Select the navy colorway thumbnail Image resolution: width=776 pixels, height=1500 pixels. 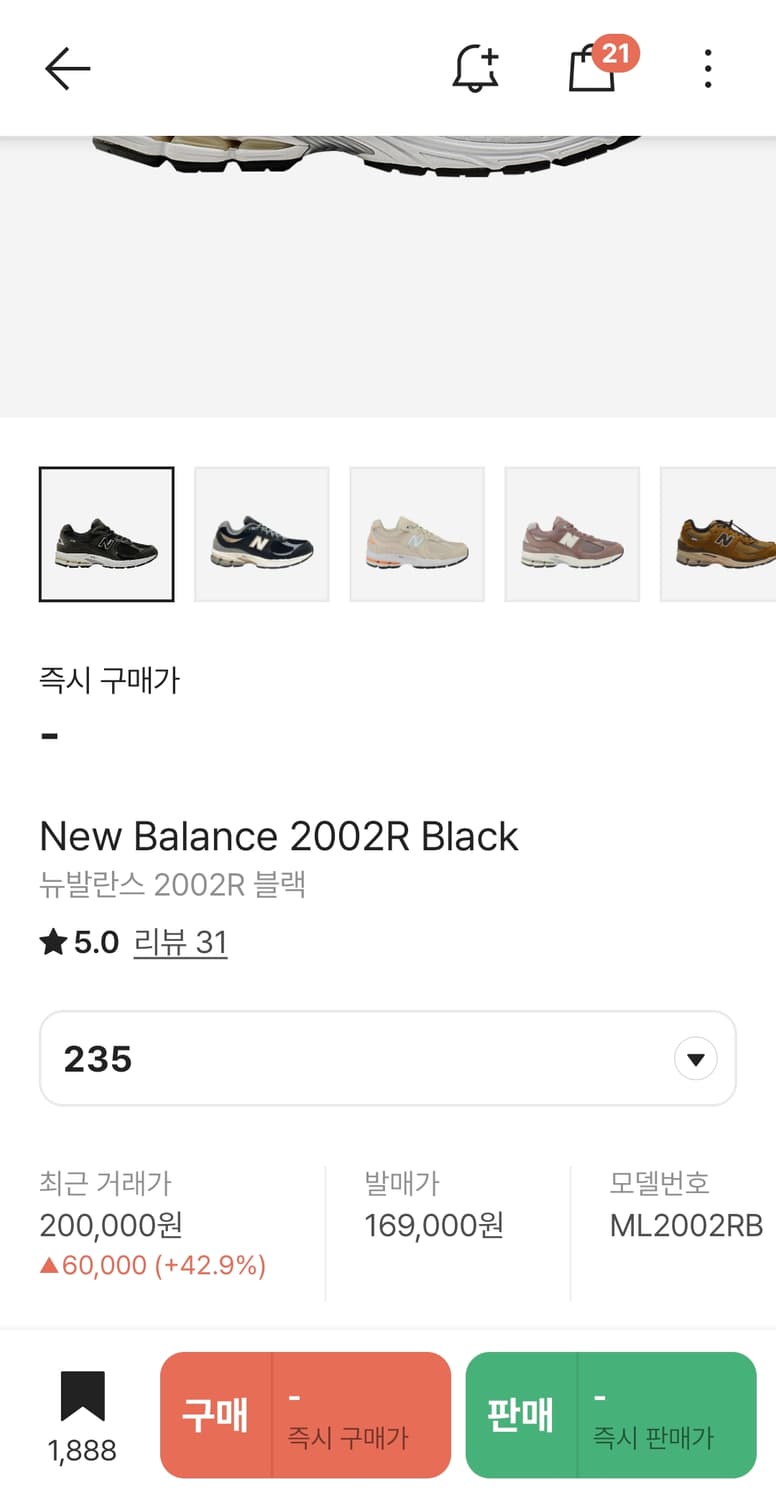pyautogui.click(x=261, y=533)
